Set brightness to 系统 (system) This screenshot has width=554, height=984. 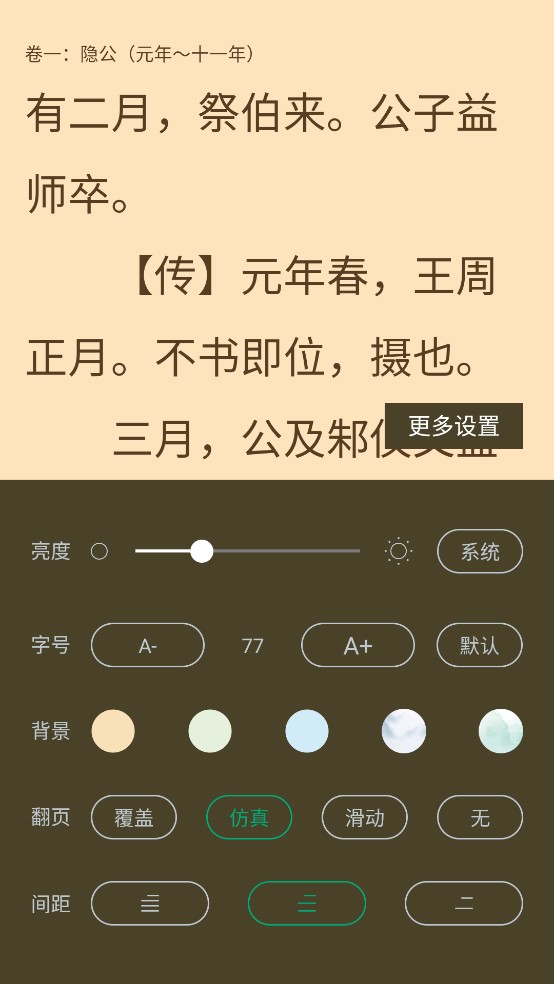(479, 551)
